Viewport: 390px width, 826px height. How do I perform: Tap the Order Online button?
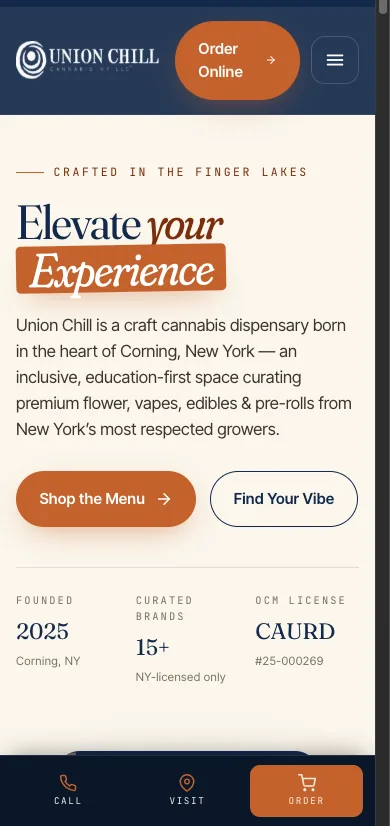(x=237, y=61)
